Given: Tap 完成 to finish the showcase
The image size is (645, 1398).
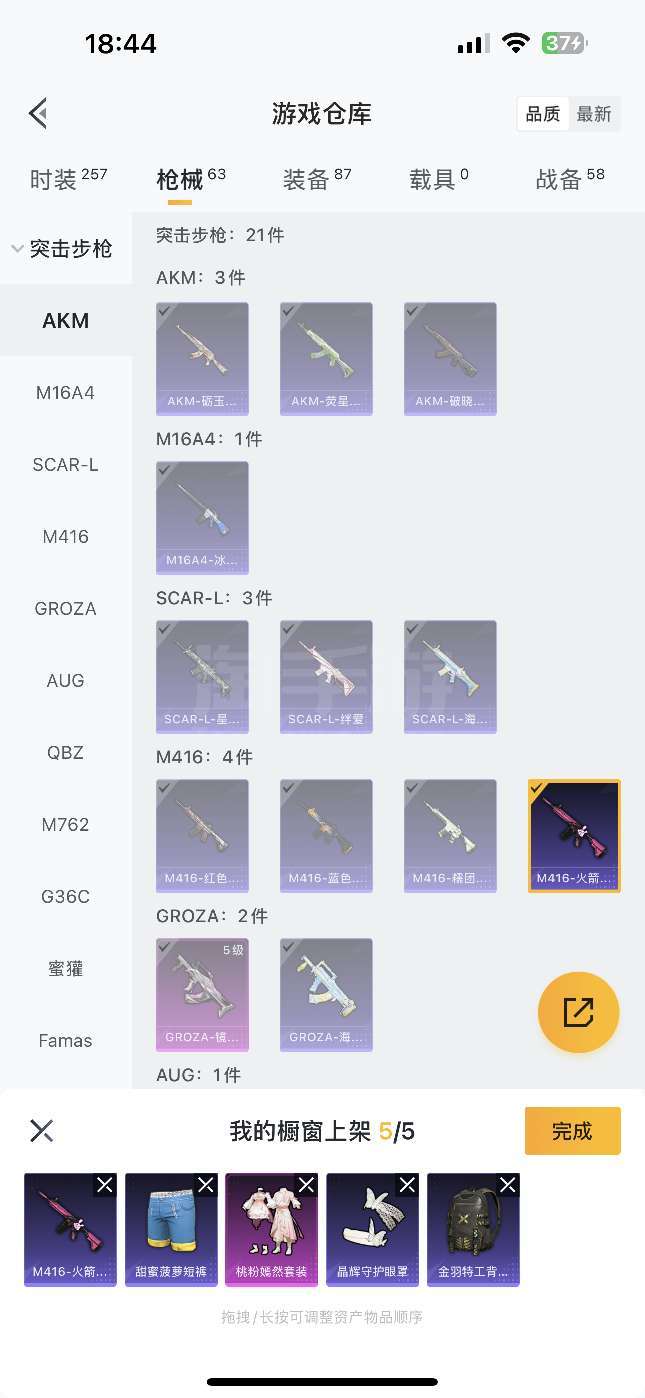Looking at the screenshot, I should 572,1131.
